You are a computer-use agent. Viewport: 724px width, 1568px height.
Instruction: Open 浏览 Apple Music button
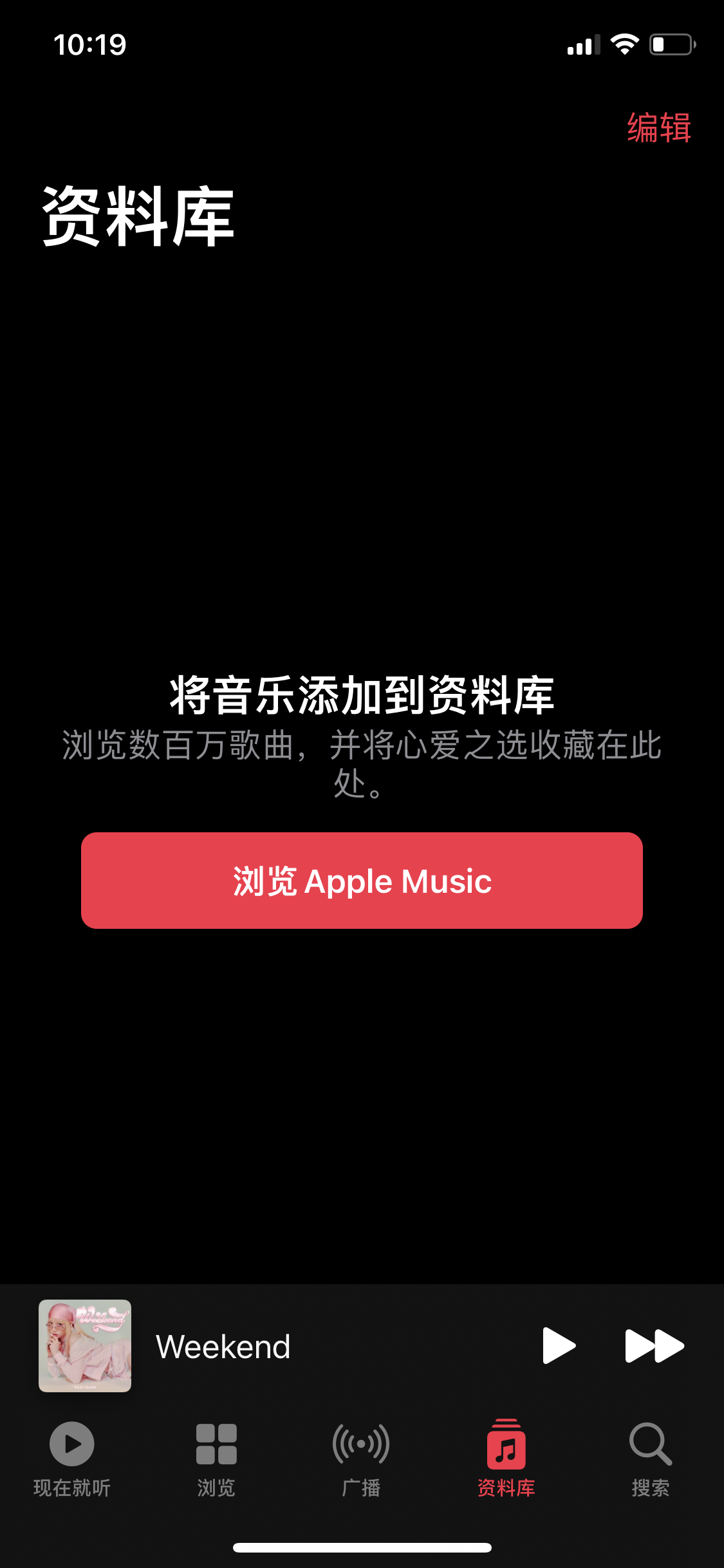tap(362, 880)
